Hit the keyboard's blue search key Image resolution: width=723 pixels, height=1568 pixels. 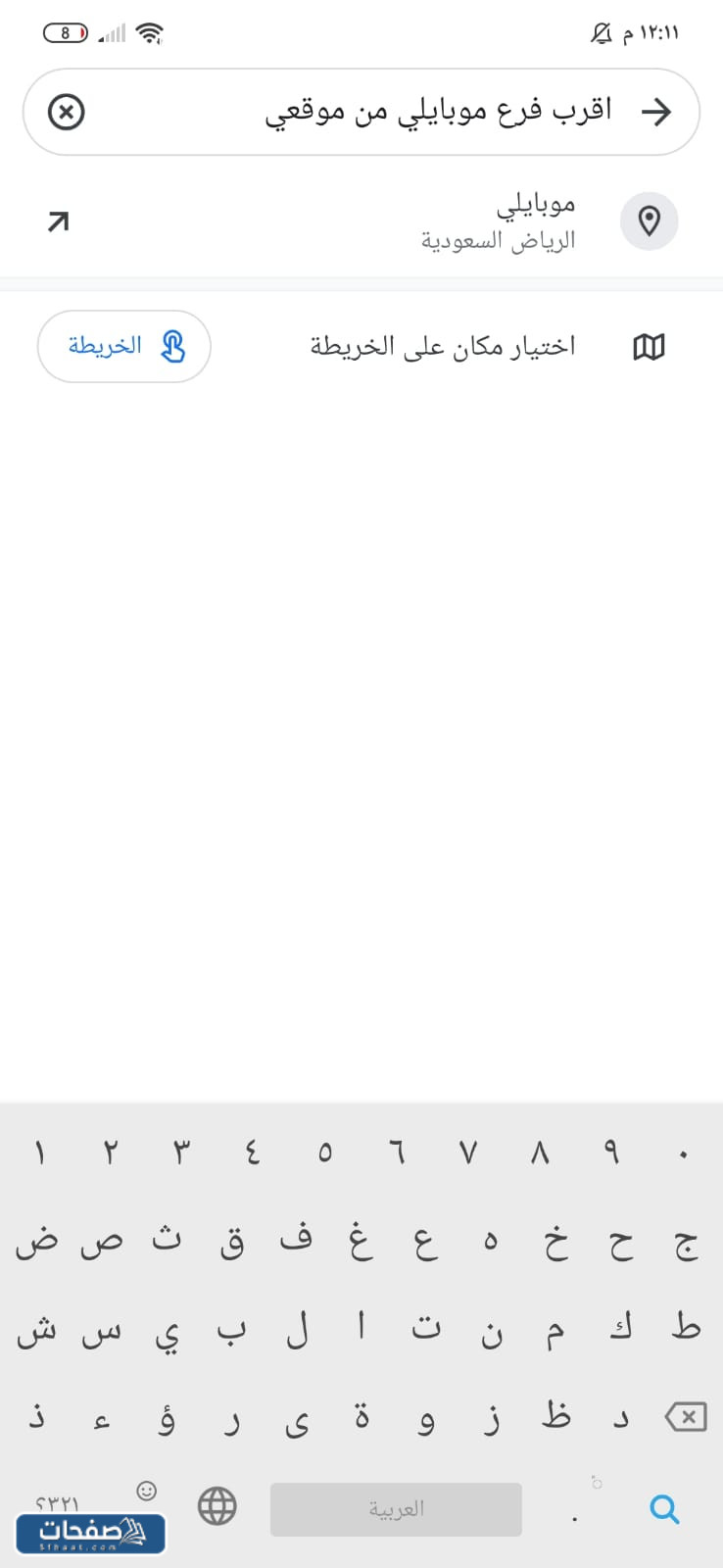[664, 1509]
